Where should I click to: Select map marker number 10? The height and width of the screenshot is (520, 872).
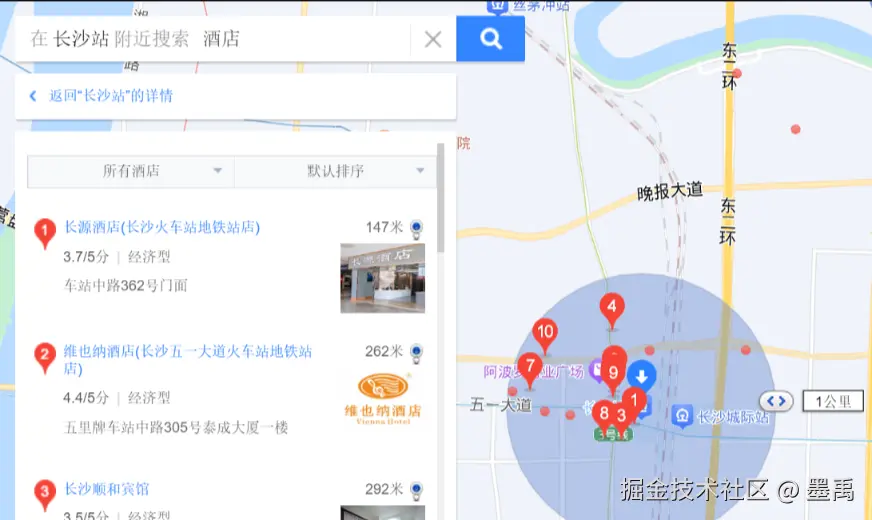pyautogui.click(x=545, y=333)
